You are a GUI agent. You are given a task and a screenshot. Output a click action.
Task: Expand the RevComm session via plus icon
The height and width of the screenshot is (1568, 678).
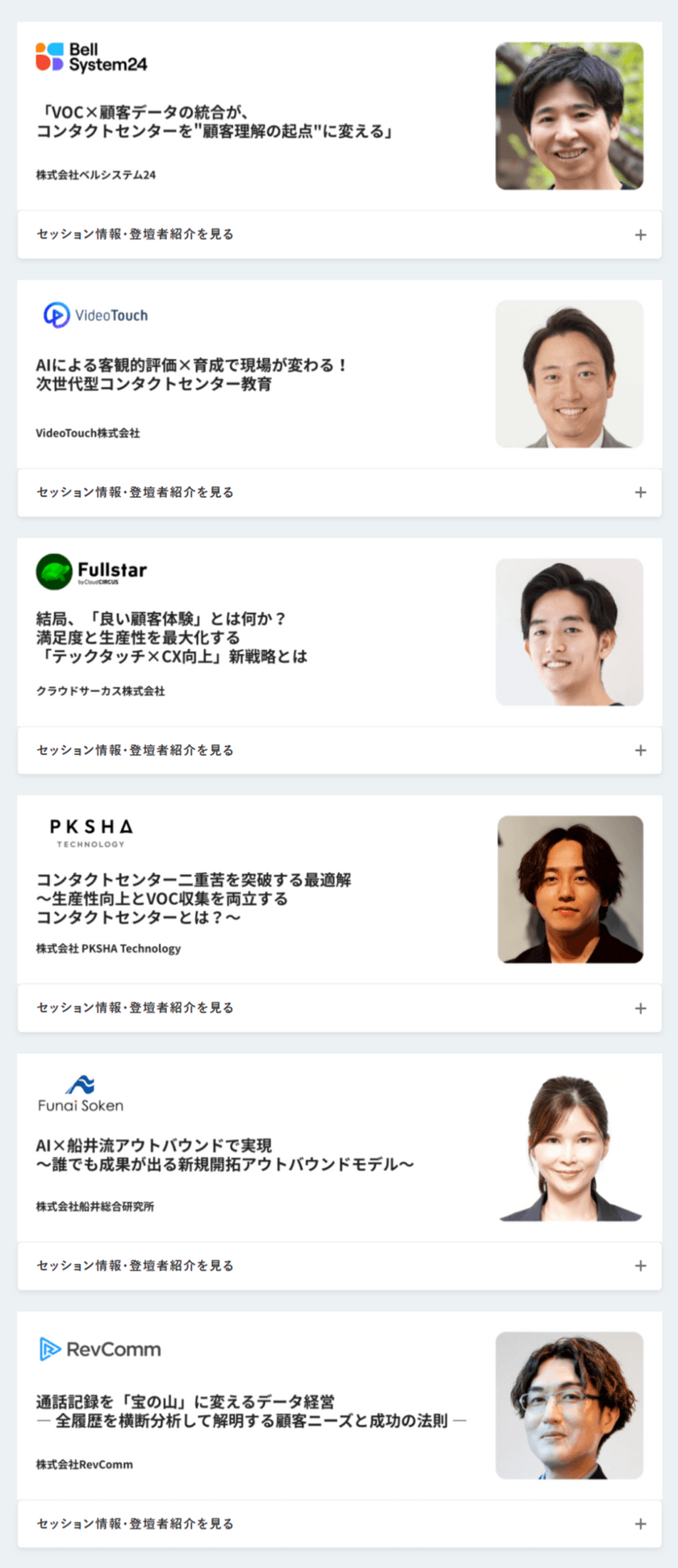640,1524
